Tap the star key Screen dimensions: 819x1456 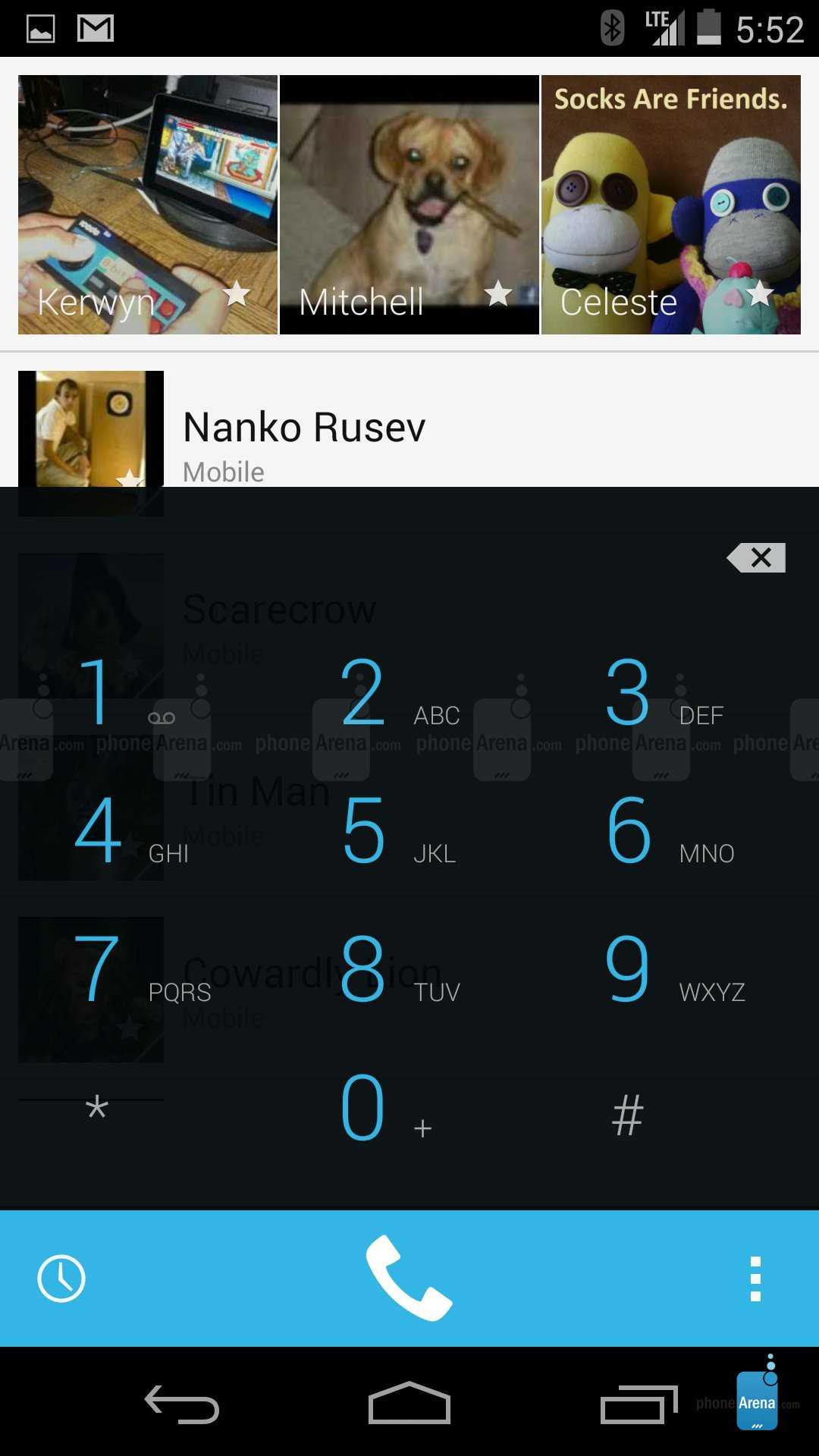[x=97, y=1109]
